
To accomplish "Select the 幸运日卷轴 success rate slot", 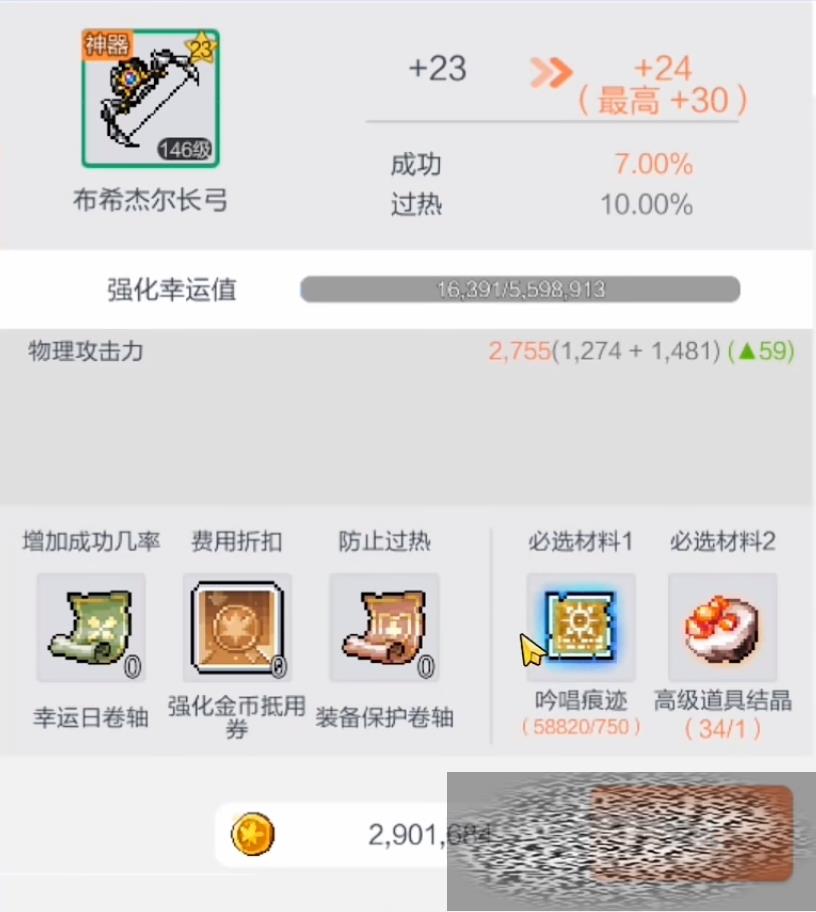I will coord(91,628).
